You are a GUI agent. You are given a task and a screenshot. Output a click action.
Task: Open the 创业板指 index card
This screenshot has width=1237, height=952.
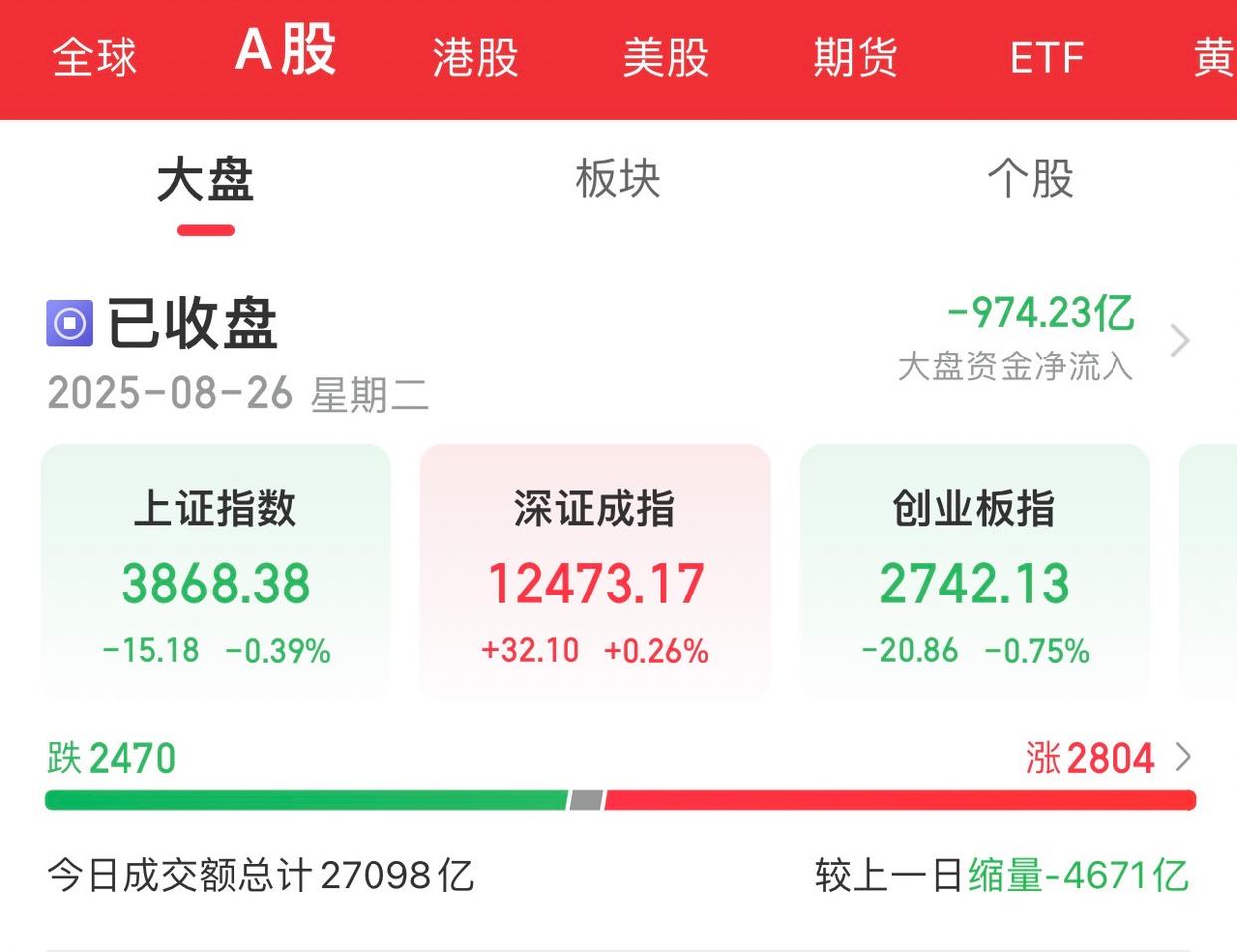click(974, 572)
